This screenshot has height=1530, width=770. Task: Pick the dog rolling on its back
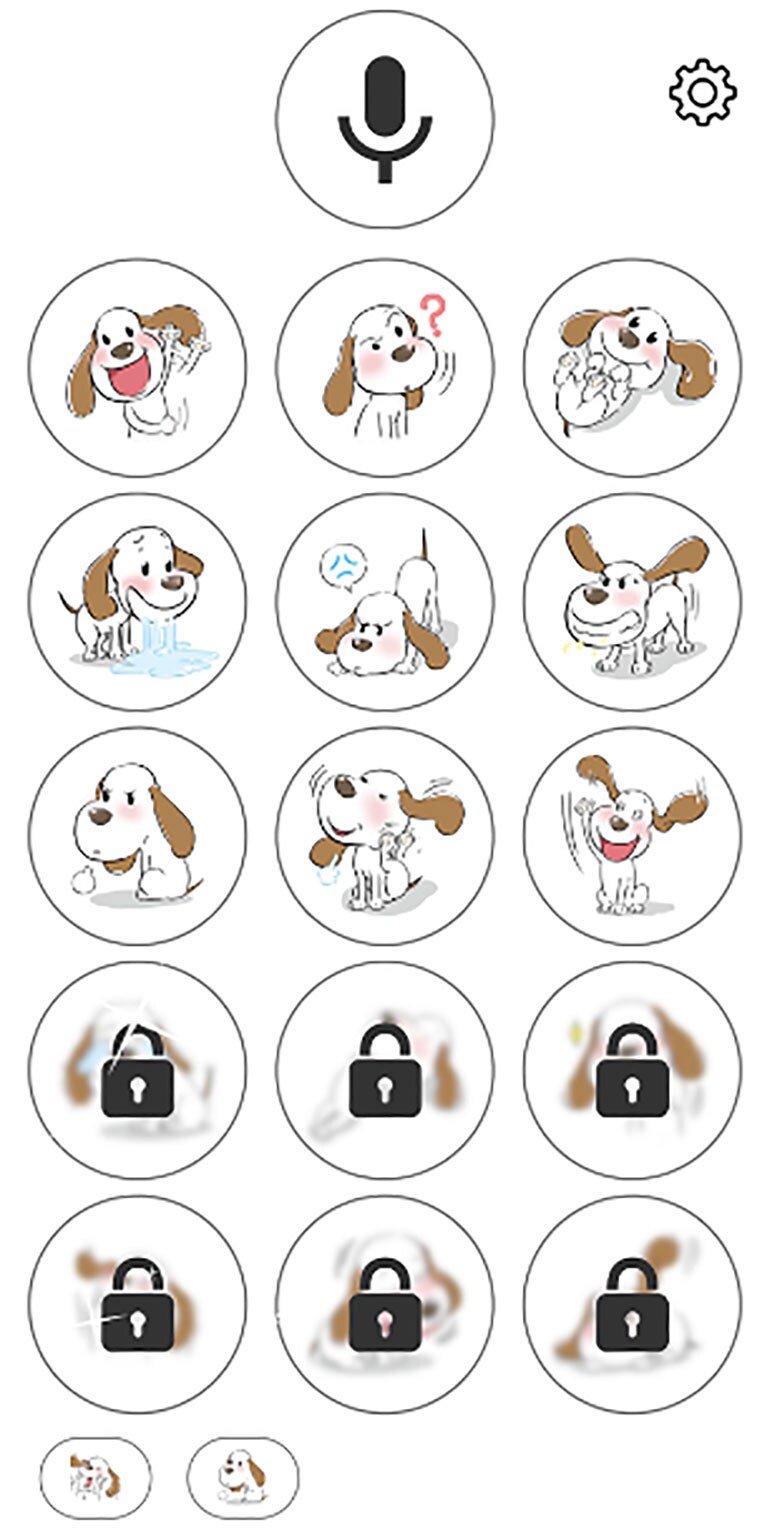pos(632,367)
